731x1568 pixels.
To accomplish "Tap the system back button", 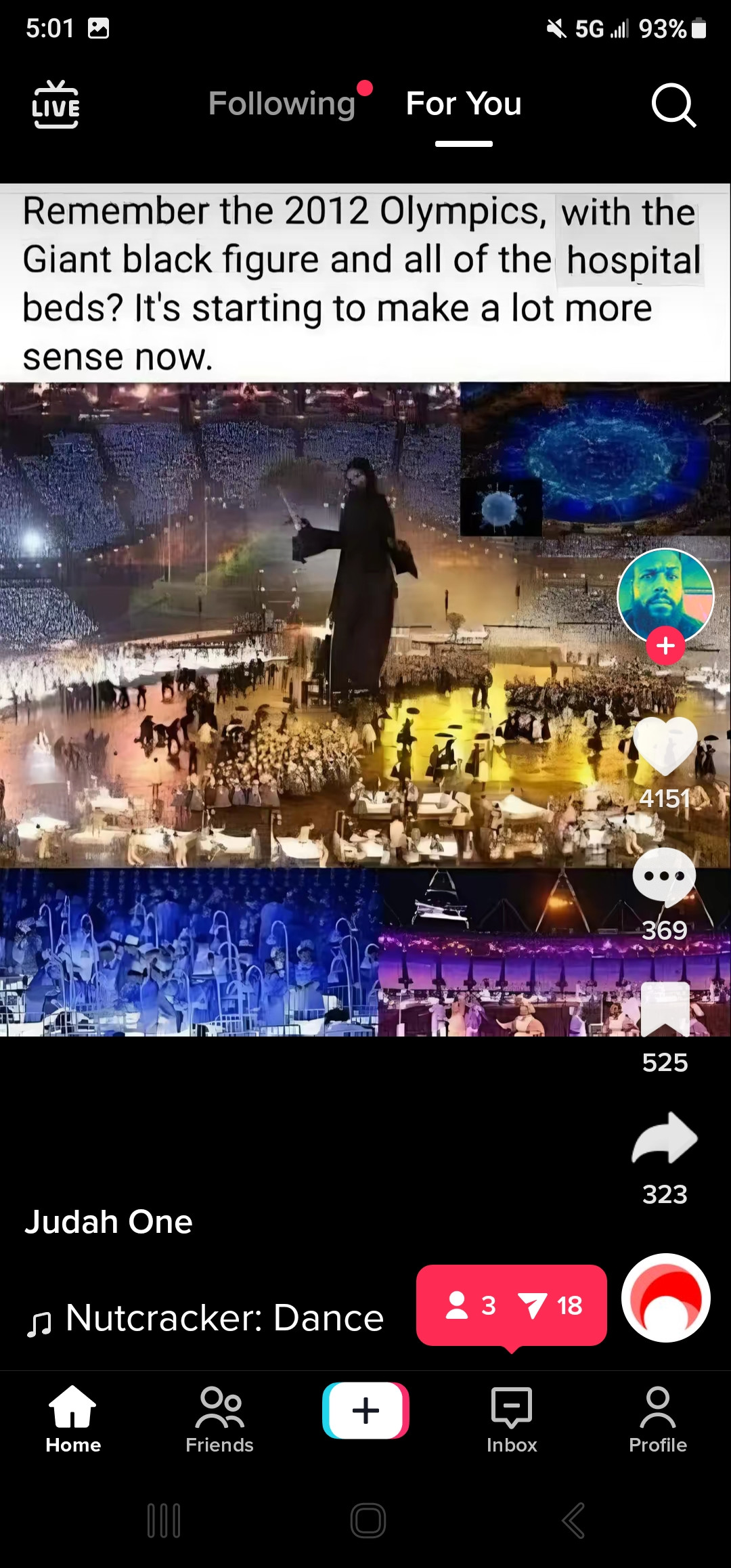I will point(573,1521).
